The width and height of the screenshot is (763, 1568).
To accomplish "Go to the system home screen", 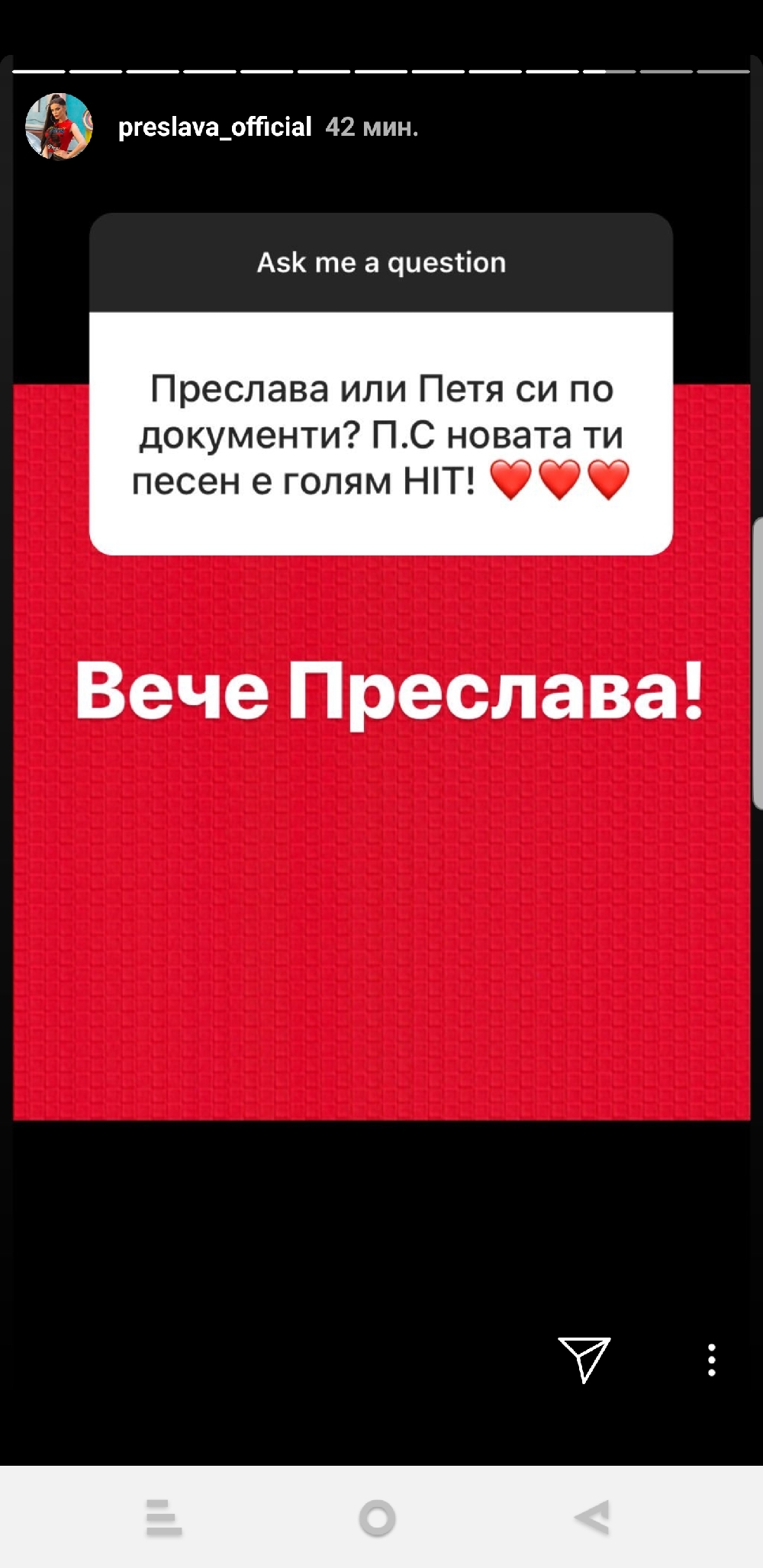I will pos(378,1518).
